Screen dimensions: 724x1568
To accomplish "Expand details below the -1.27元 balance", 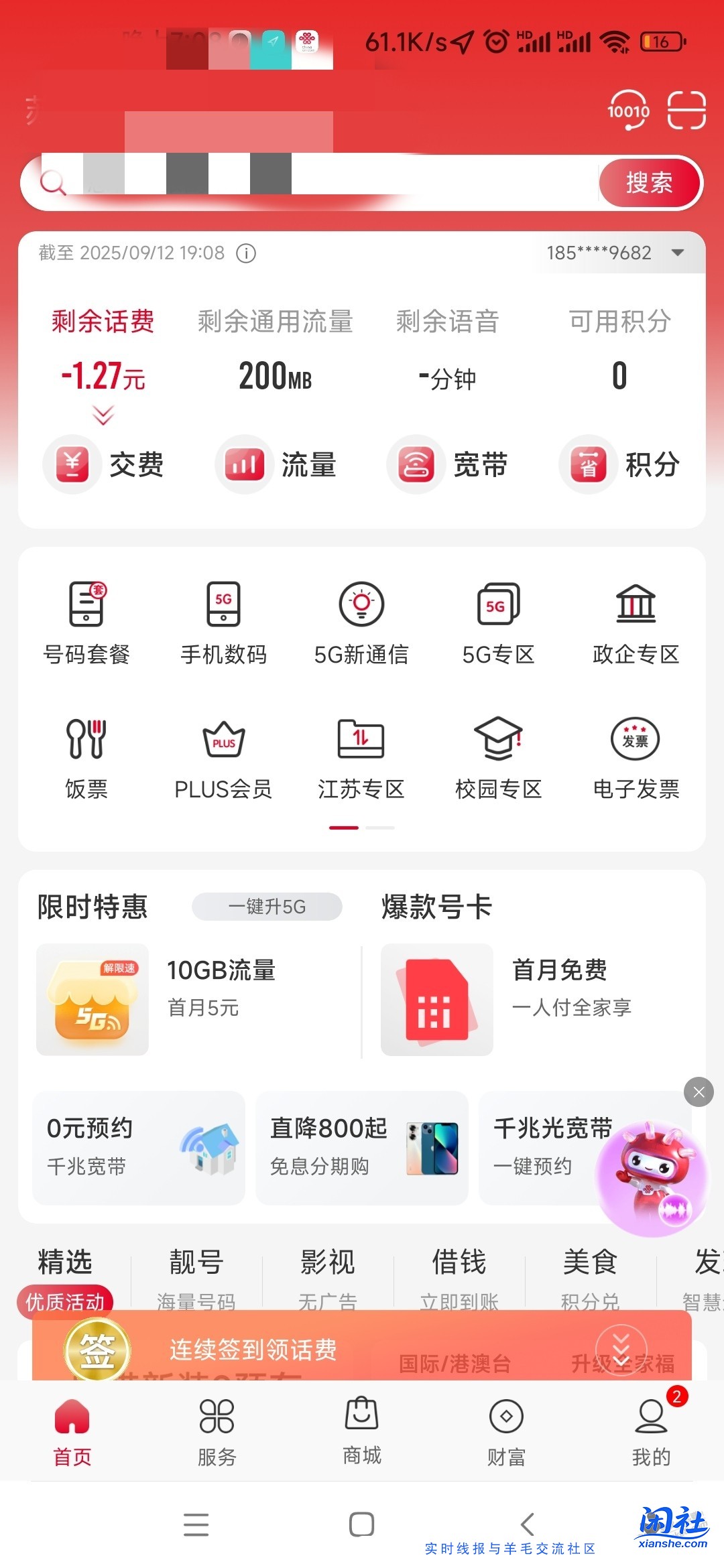I will point(101,417).
